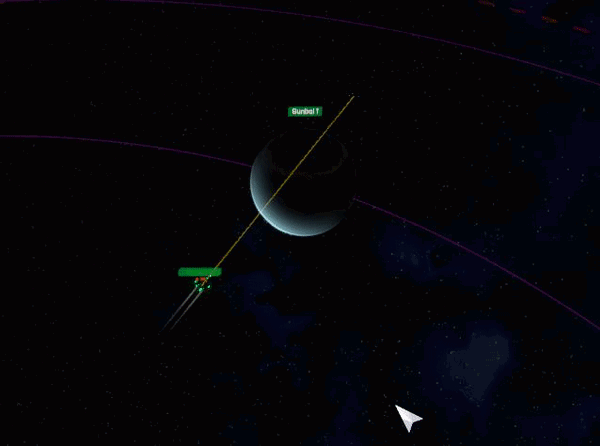Select the Gurdol I planet label
Viewport: 600px width, 446px height.
(x=305, y=112)
